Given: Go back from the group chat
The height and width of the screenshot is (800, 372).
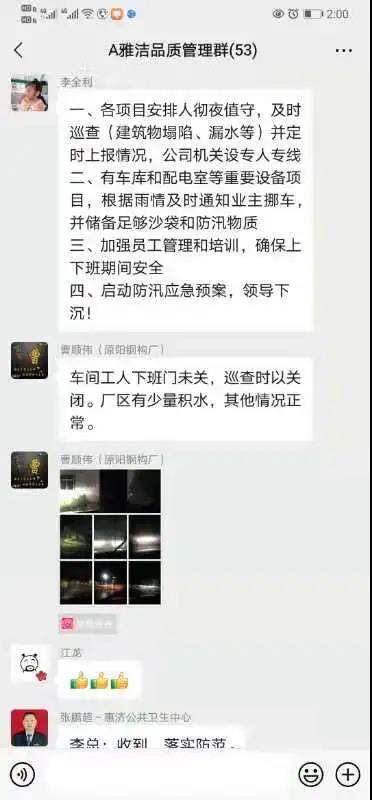Looking at the screenshot, I should pyautogui.click(x=18, y=51).
